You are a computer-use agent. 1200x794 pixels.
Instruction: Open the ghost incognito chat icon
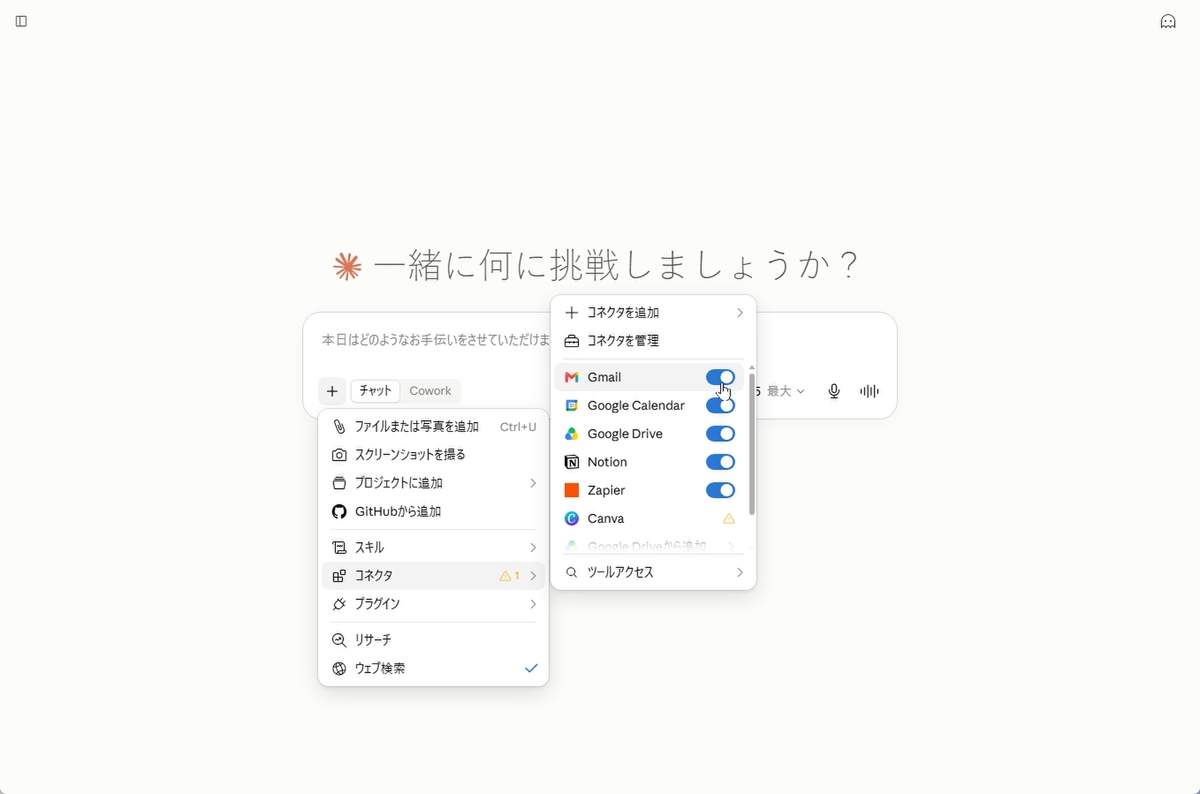tap(1168, 21)
